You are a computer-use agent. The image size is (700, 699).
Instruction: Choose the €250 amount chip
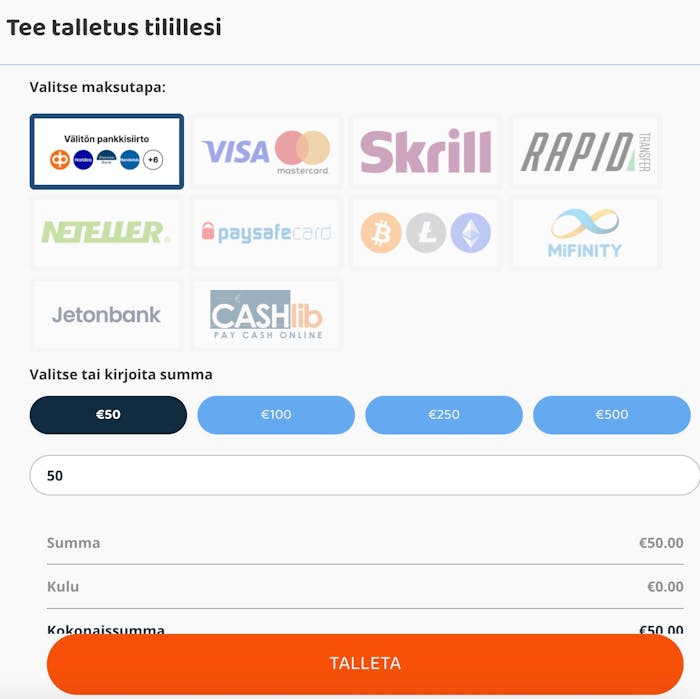444,415
